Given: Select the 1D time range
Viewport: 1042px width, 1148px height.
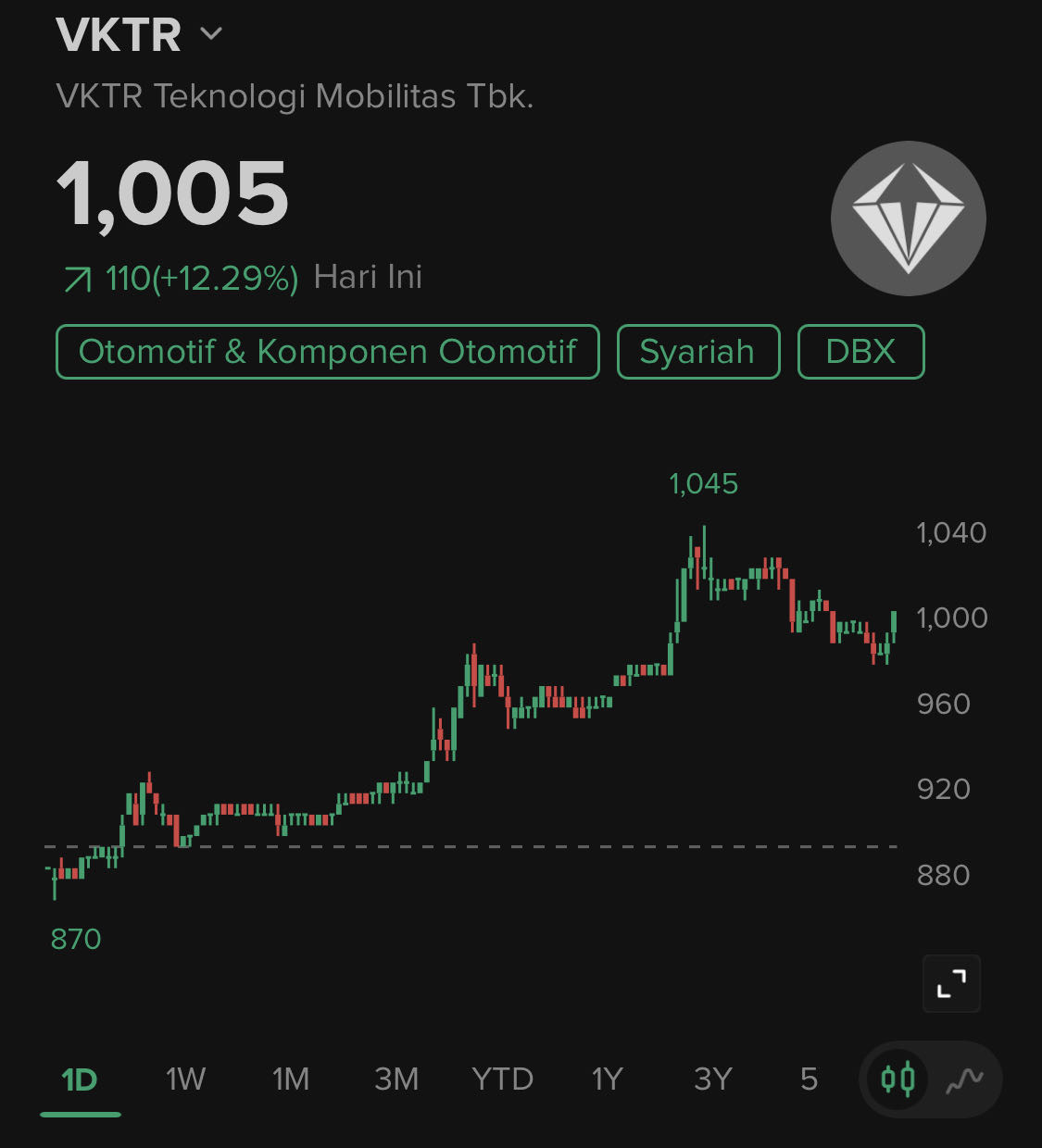Looking at the screenshot, I should click(x=80, y=1079).
